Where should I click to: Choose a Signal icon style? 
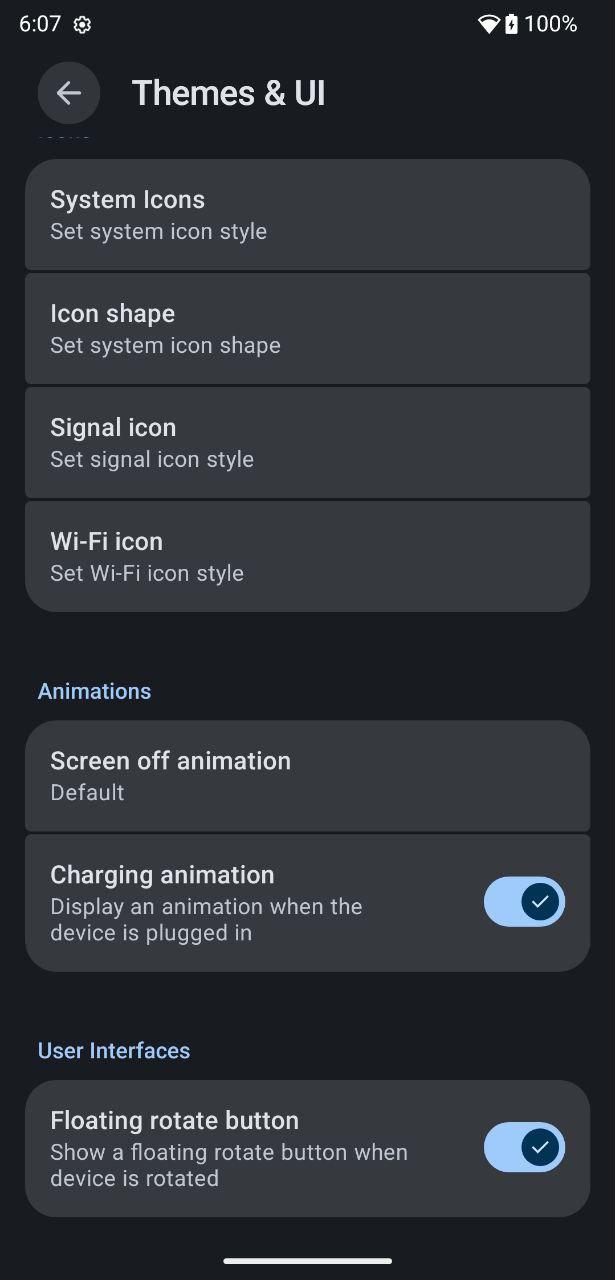point(307,443)
